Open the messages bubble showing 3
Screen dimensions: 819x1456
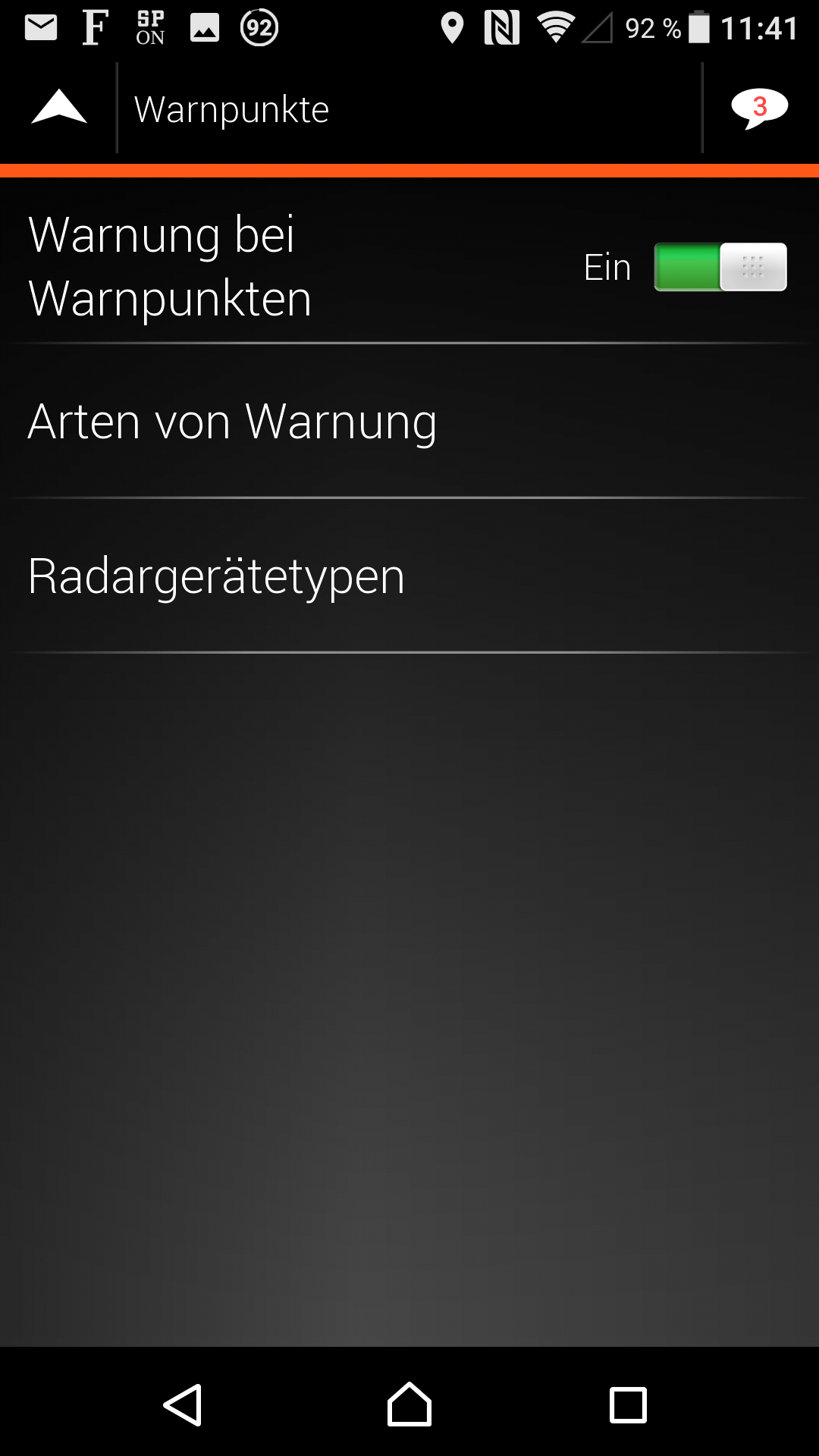[759, 108]
